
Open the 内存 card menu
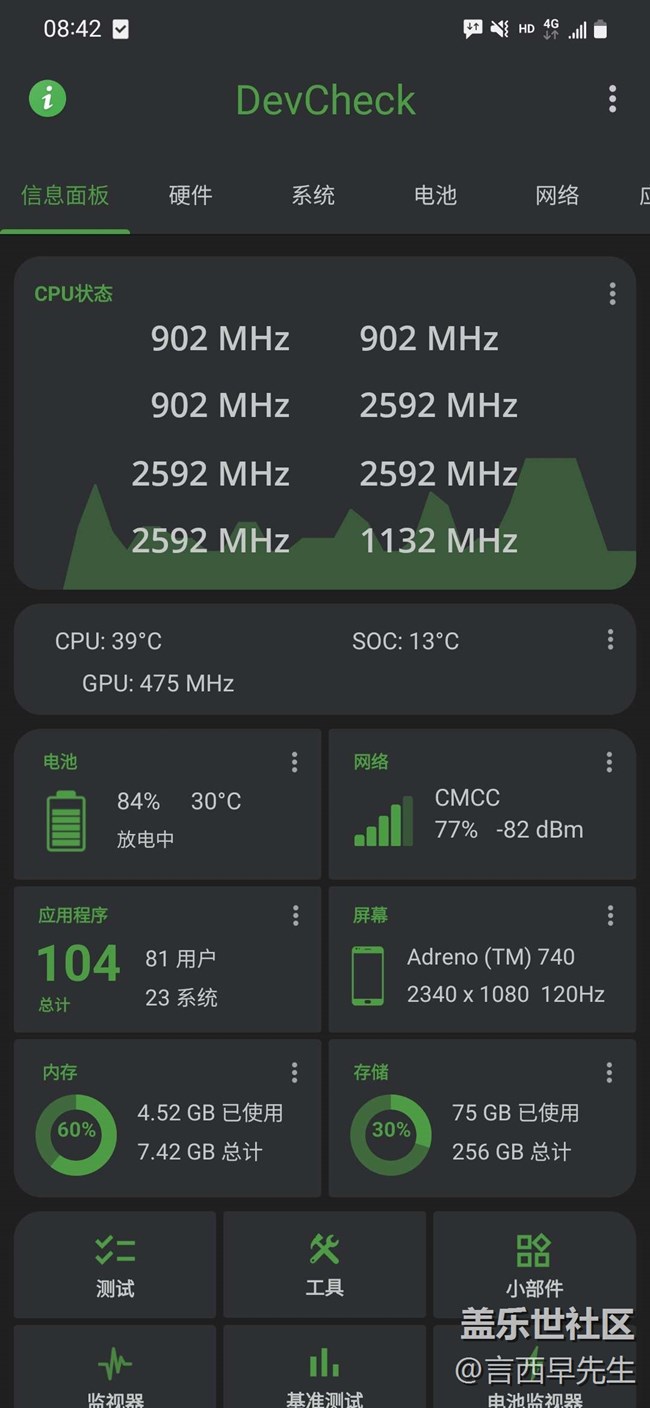coord(294,1072)
